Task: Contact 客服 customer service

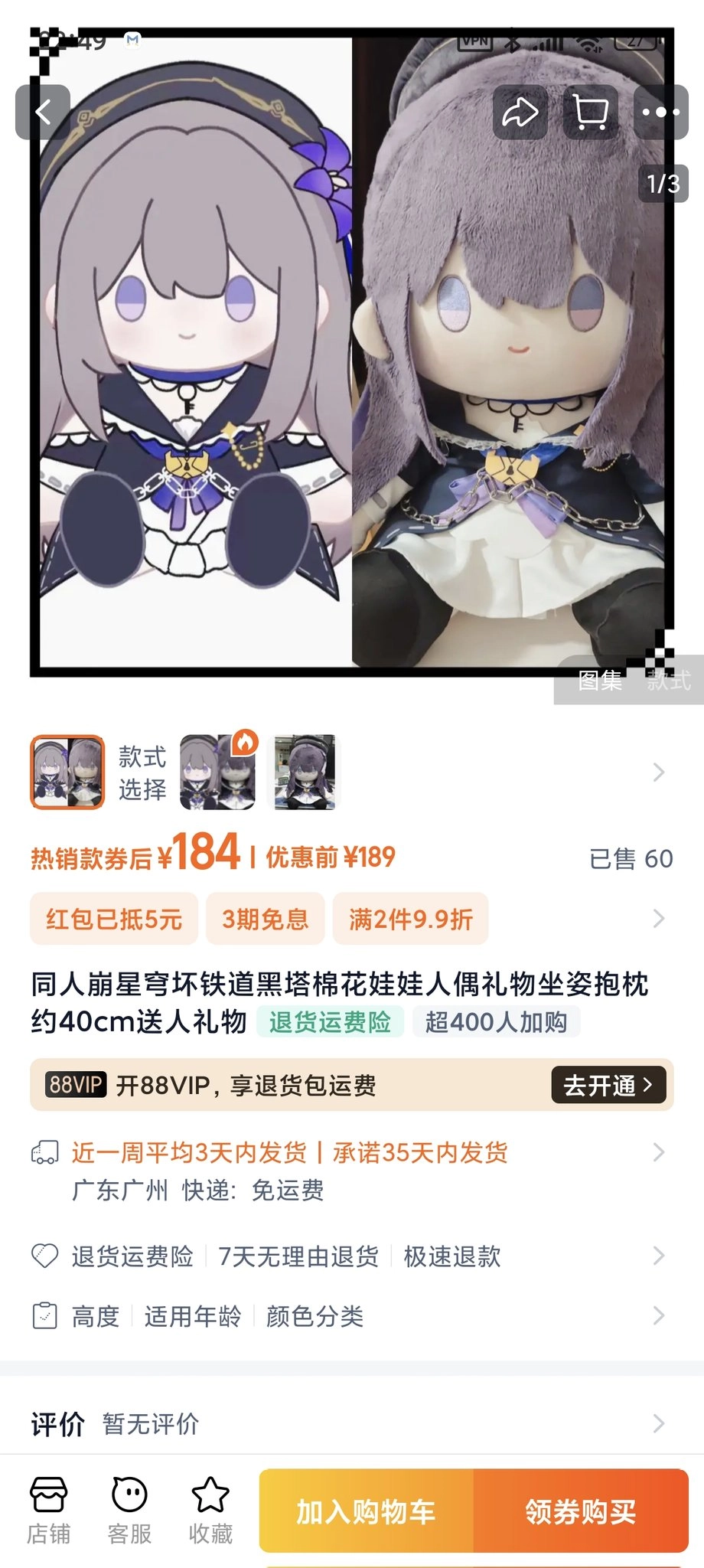Action: pyautogui.click(x=129, y=1511)
